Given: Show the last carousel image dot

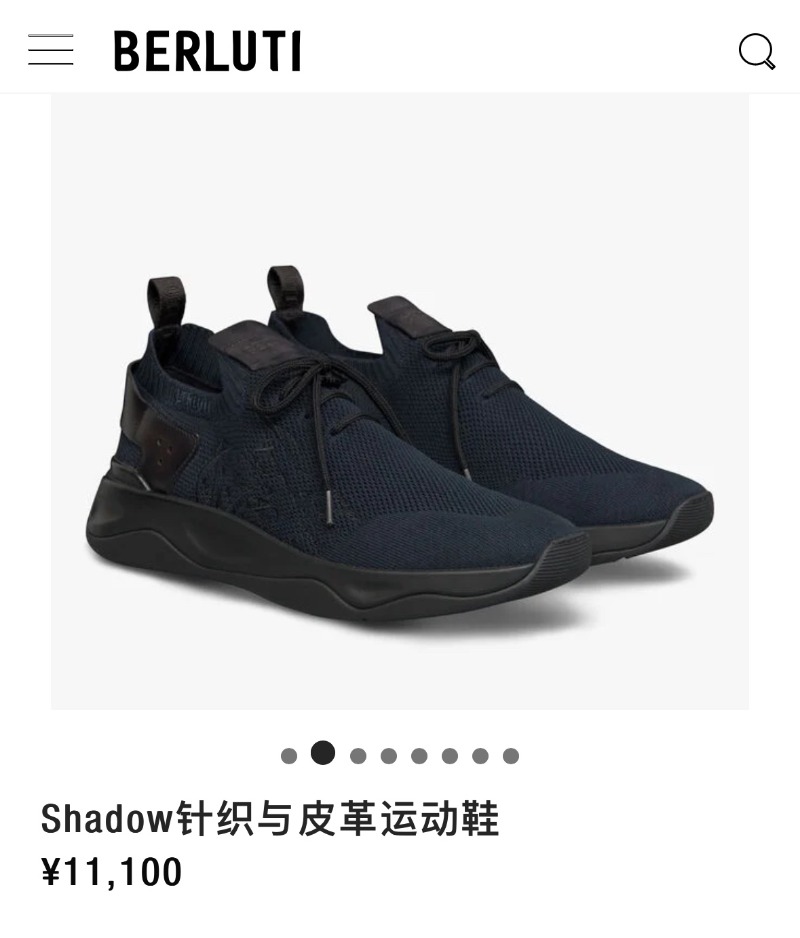Looking at the screenshot, I should 511,756.
